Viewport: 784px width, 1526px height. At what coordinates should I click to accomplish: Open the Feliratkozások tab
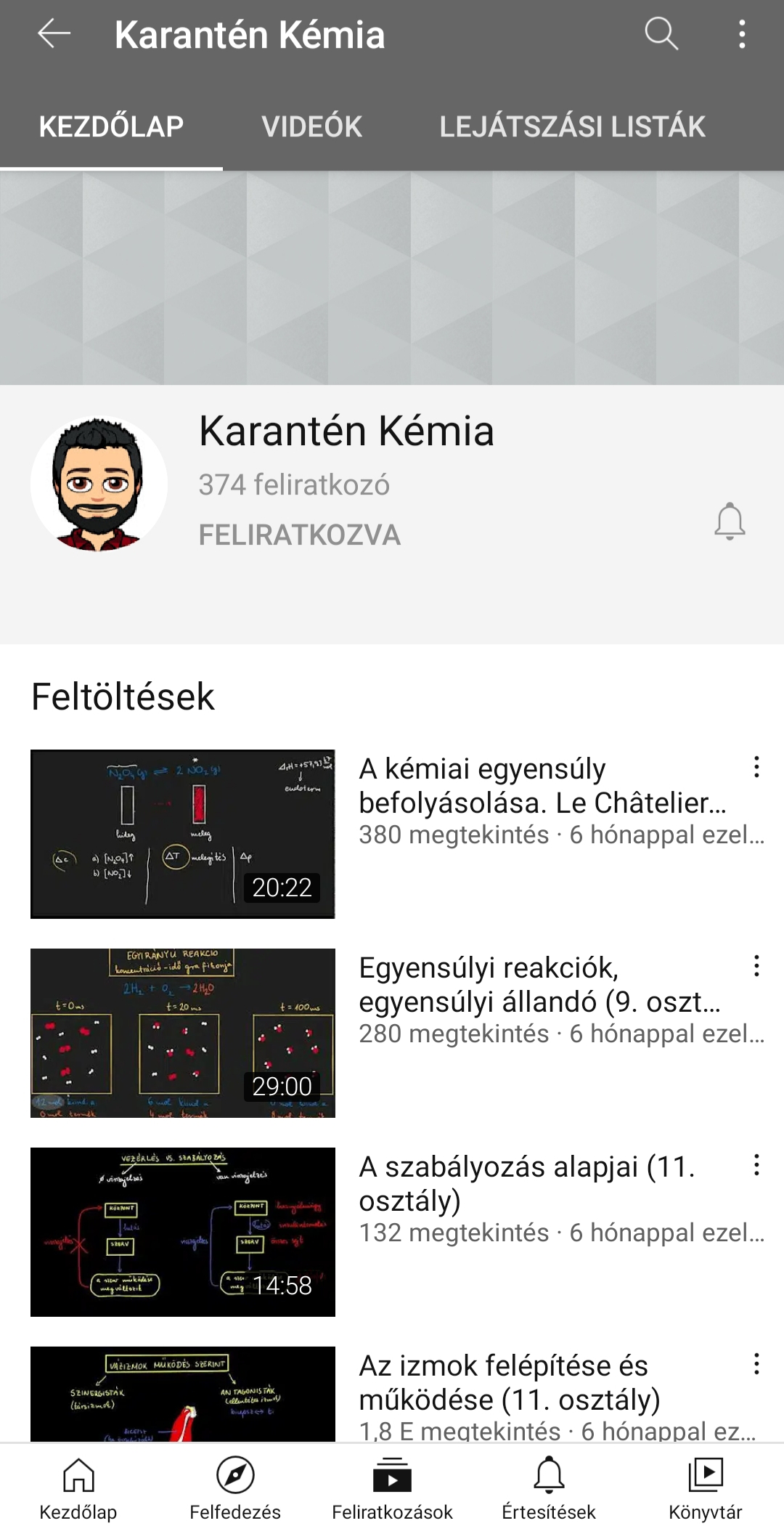click(392, 1488)
